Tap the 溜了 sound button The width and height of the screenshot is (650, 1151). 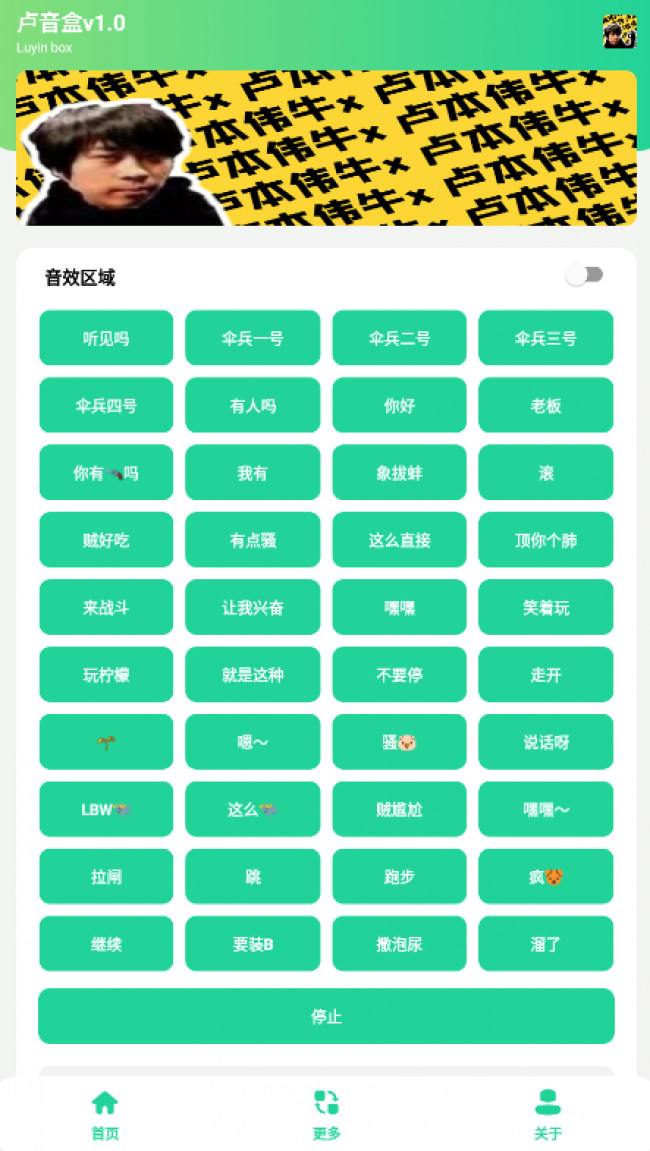[x=546, y=944]
